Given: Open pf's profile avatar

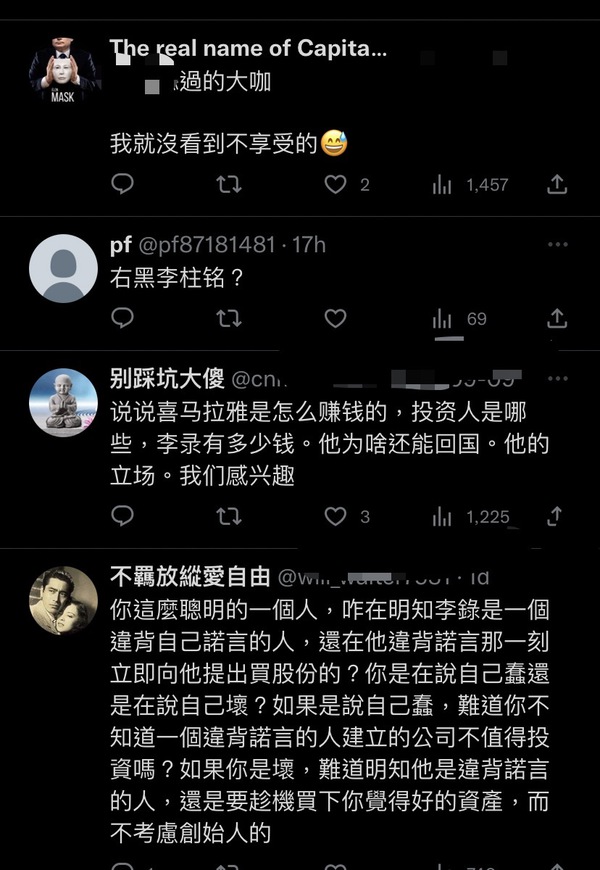Looking at the screenshot, I should pos(64,268).
